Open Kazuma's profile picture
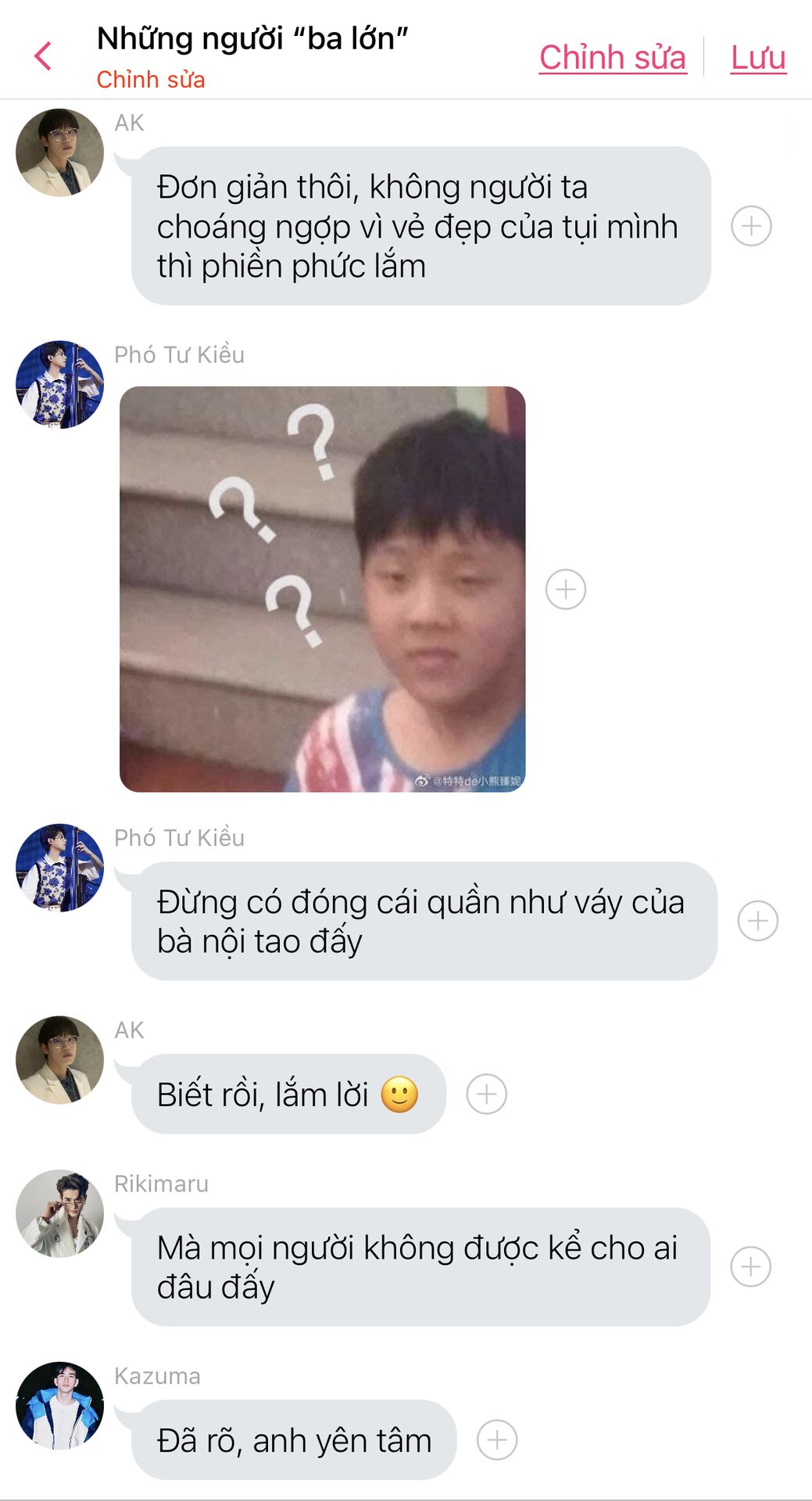This screenshot has height=1501, width=812. pyautogui.click(x=60, y=1406)
